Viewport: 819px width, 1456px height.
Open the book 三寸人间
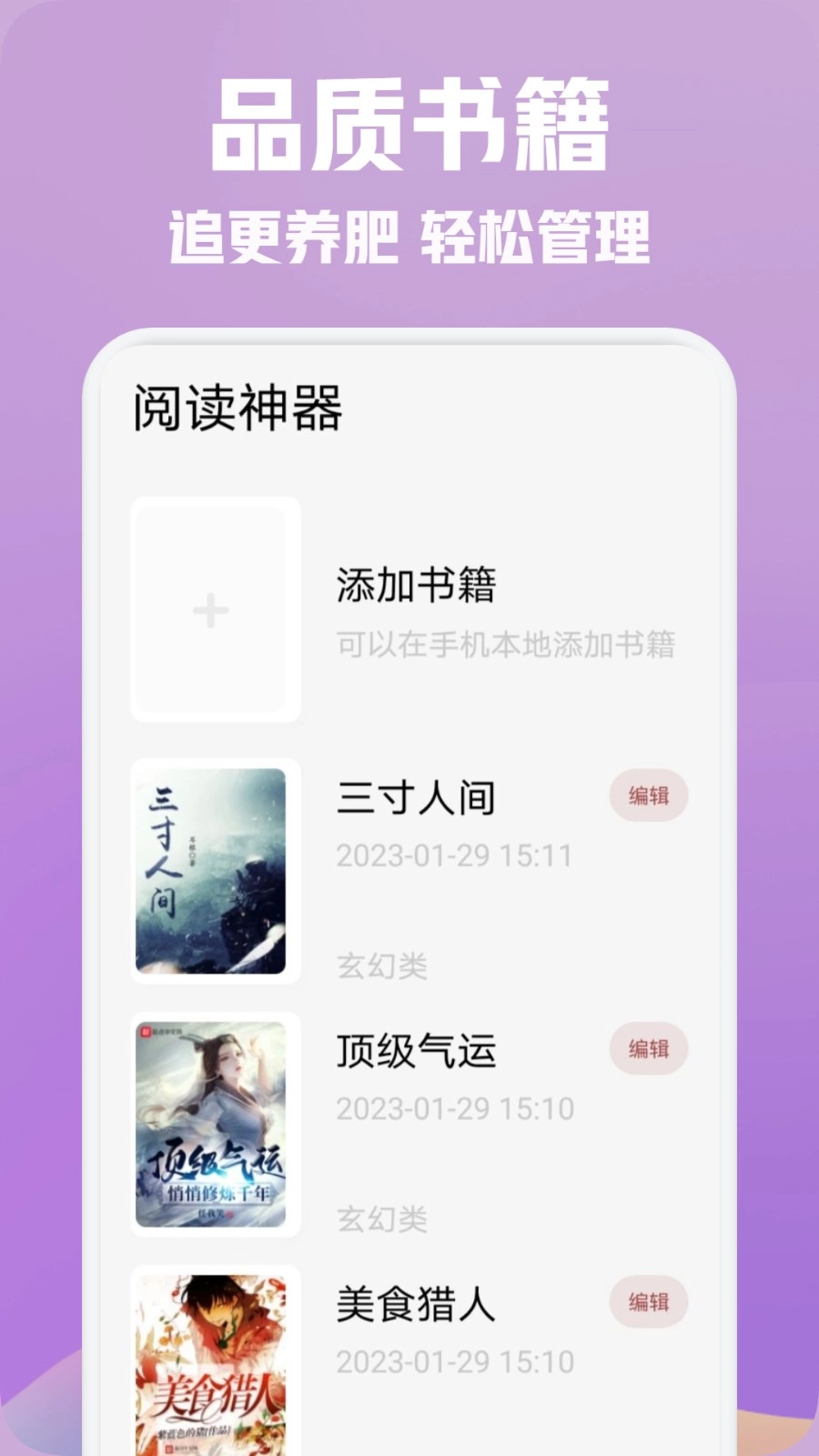coord(417,796)
